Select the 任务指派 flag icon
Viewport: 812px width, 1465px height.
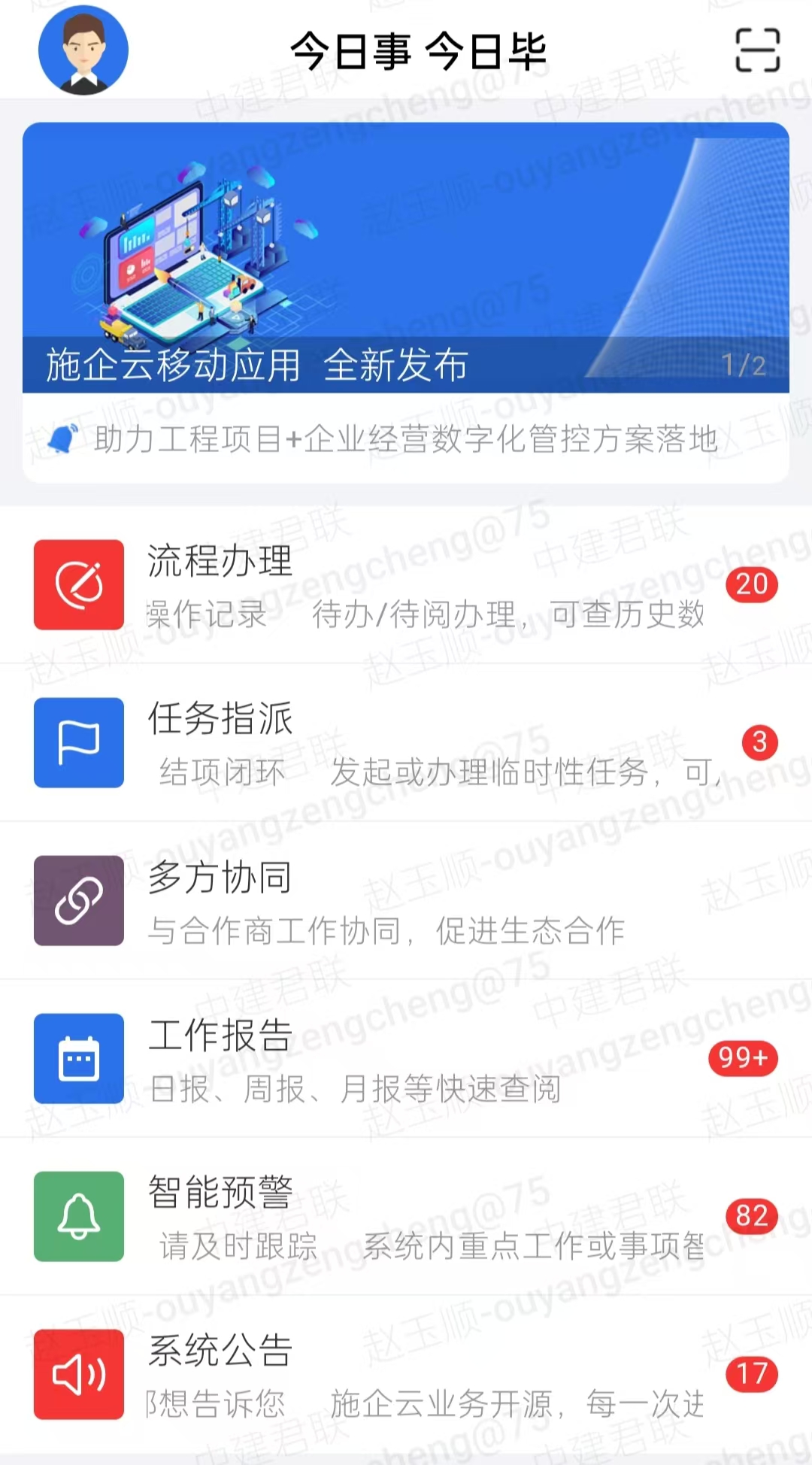(x=77, y=743)
